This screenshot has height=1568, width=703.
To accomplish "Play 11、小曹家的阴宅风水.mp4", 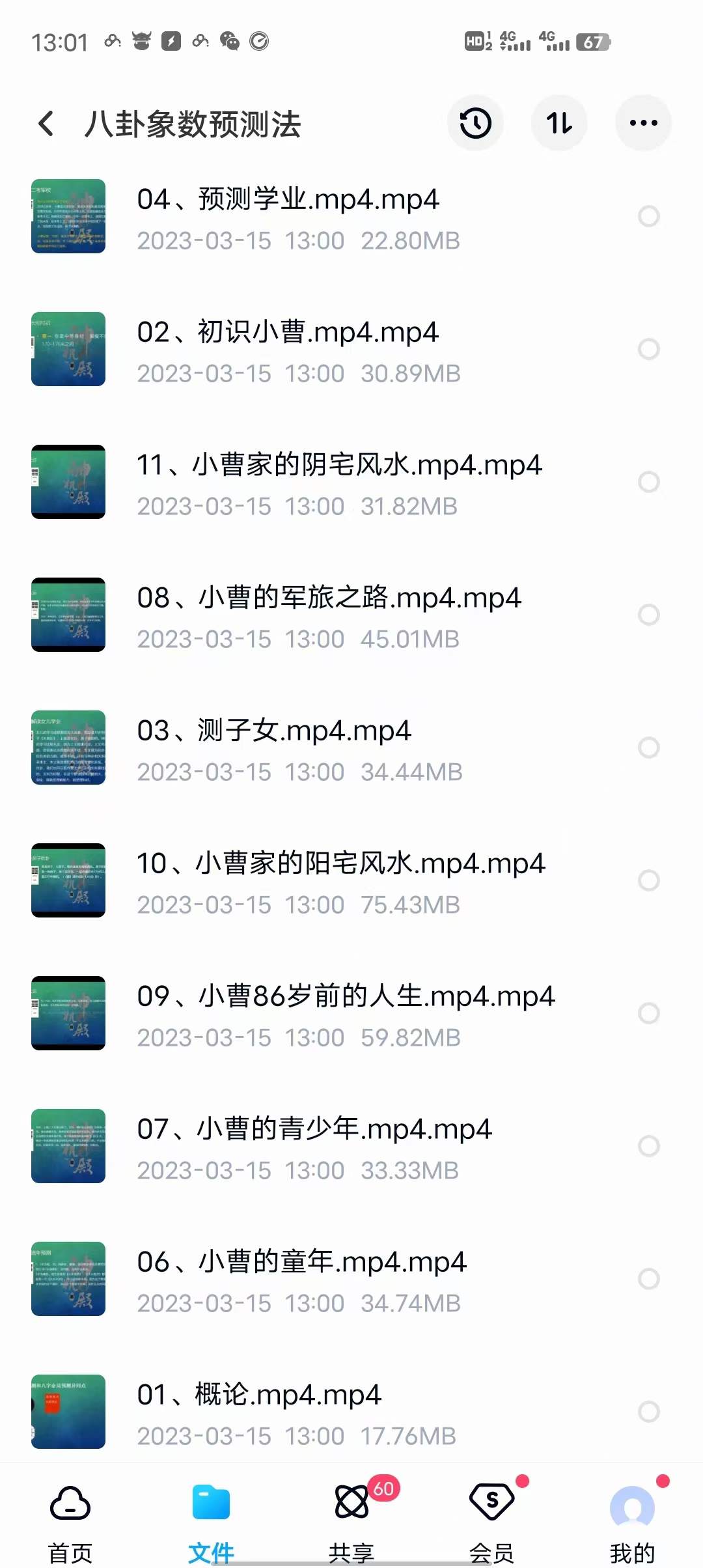I will (351, 483).
